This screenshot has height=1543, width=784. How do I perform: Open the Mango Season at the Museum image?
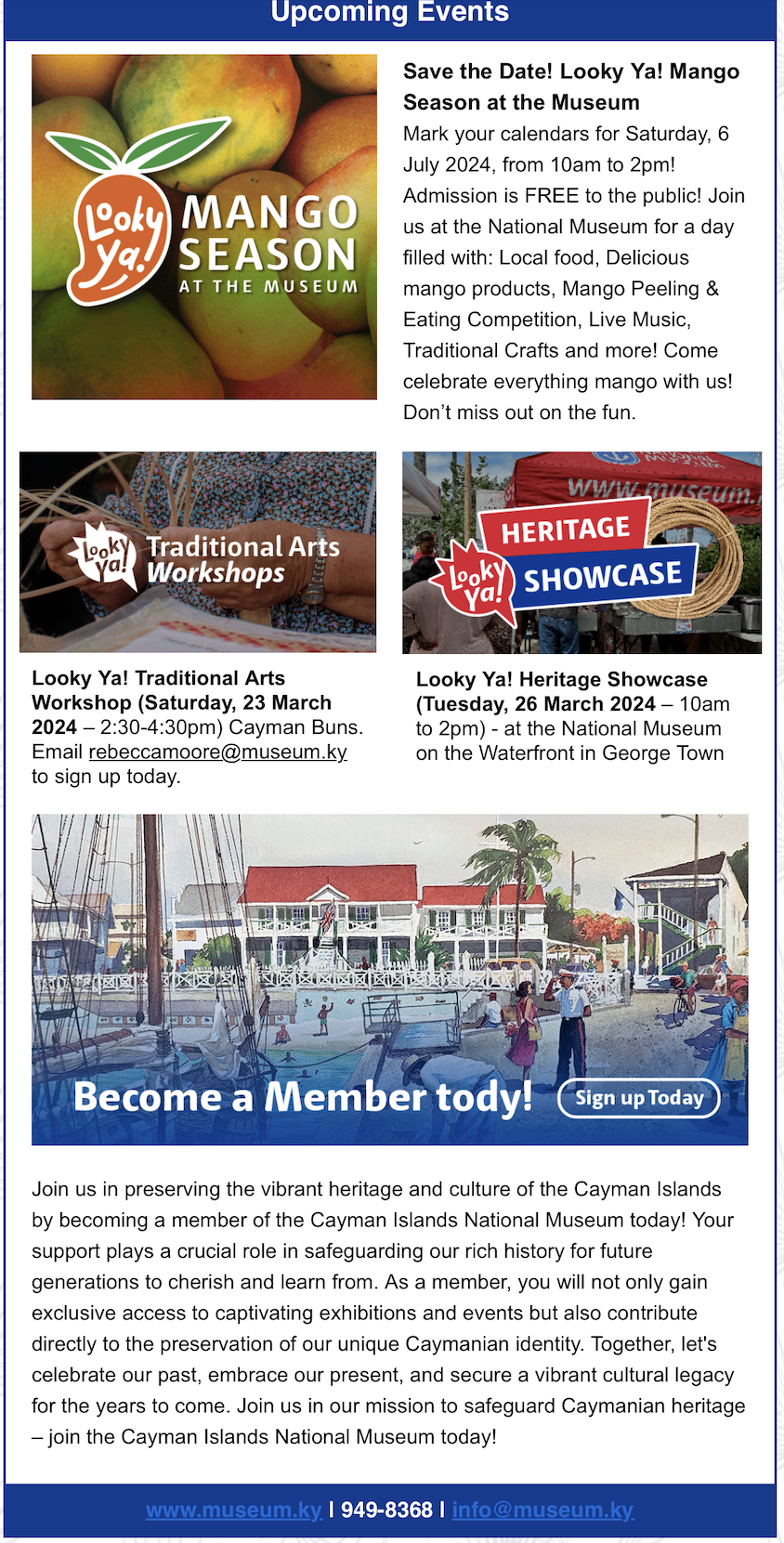204,227
